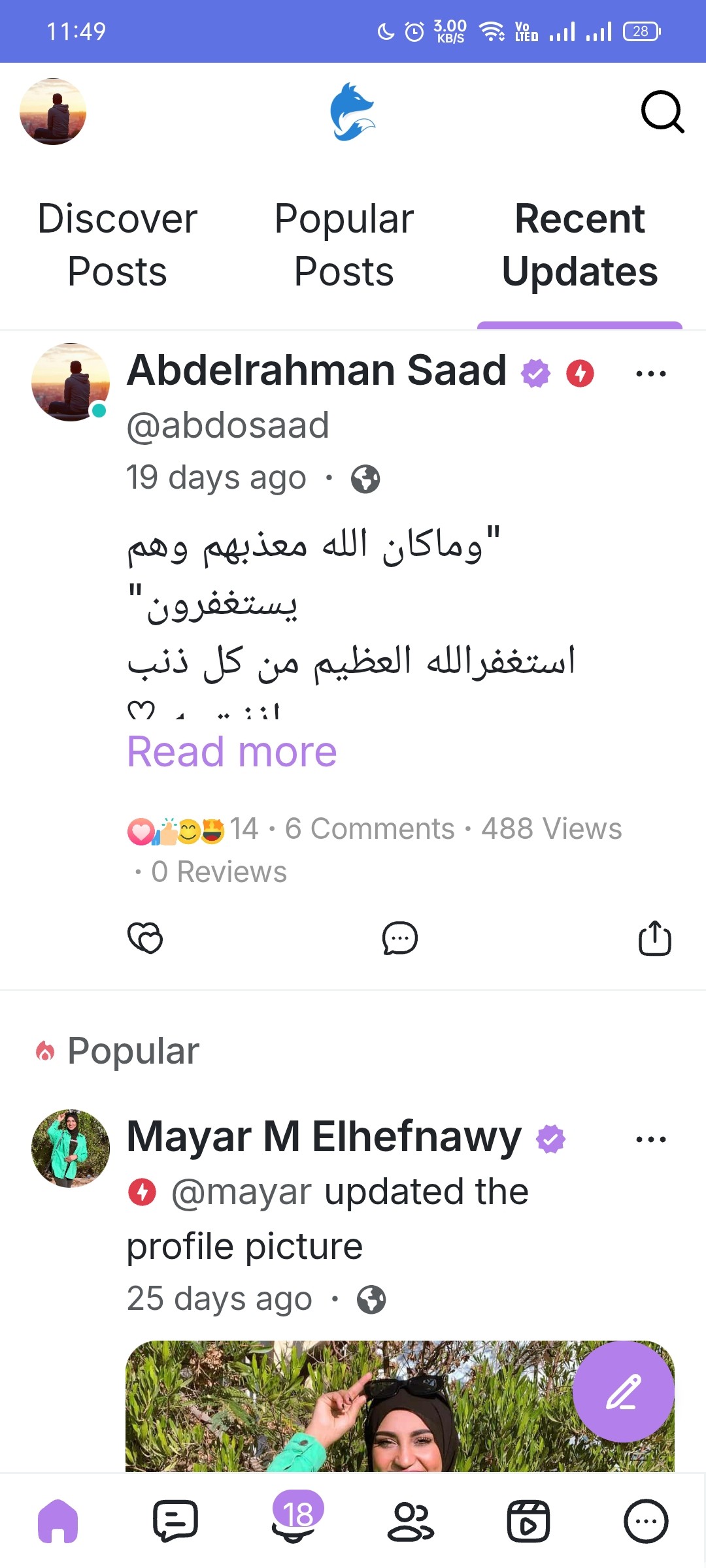
Task: Open your profile picture in the header
Action: pos(53,112)
